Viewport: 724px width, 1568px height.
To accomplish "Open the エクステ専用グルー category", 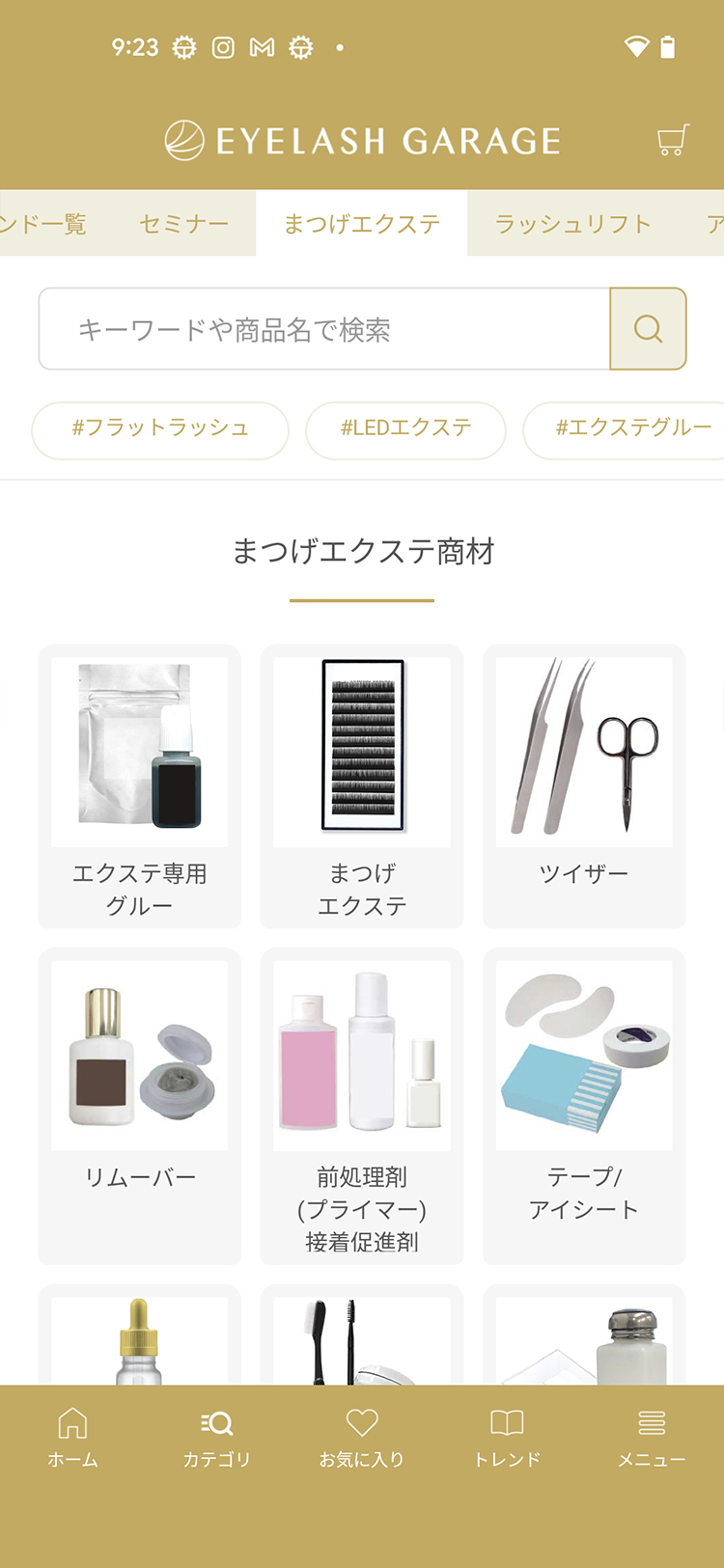I will tap(140, 786).
